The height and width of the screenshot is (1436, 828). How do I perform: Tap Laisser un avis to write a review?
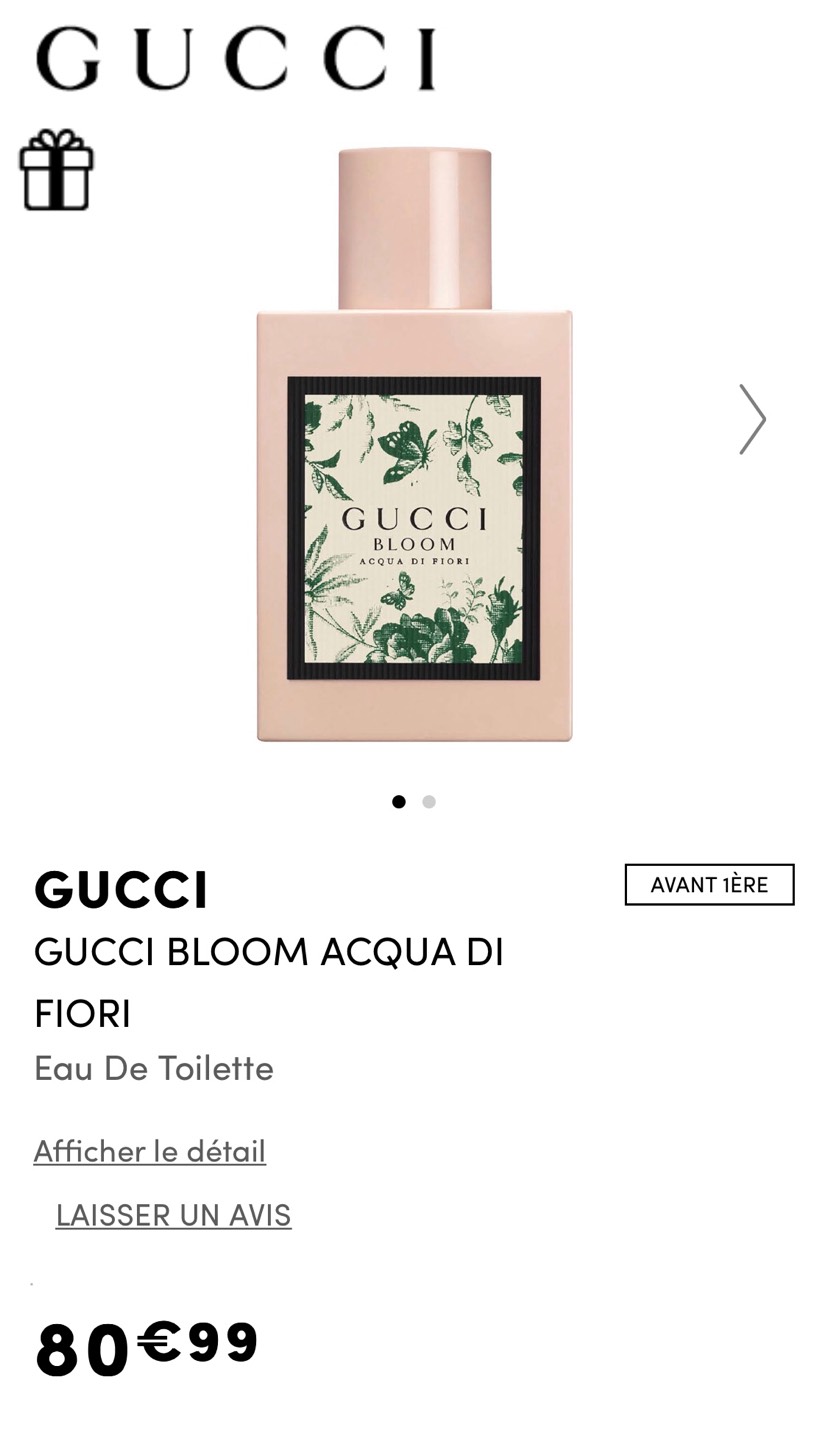173,1214
